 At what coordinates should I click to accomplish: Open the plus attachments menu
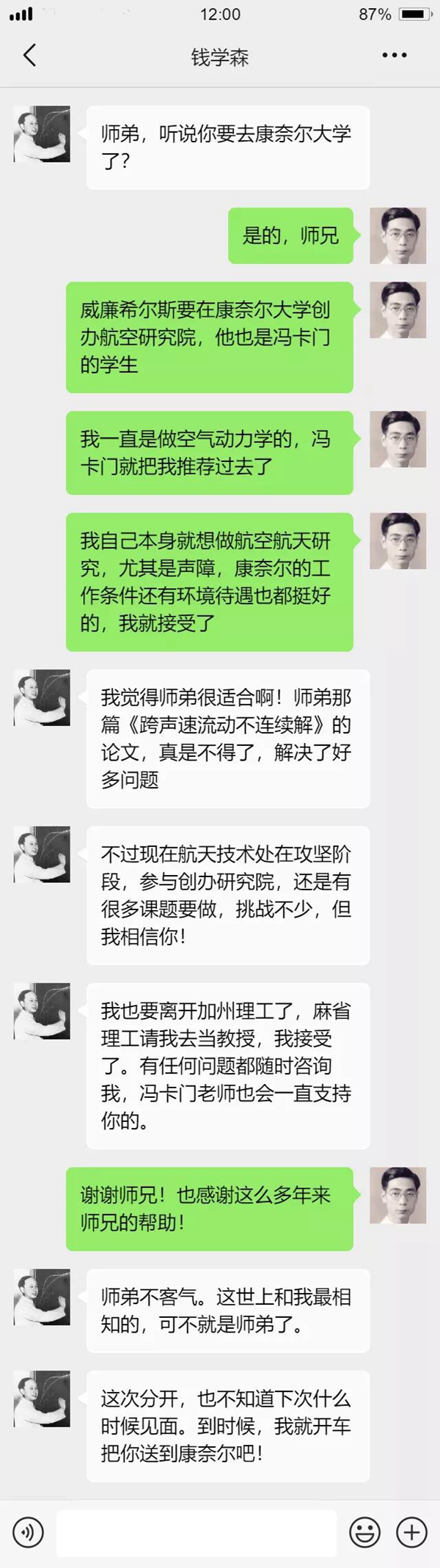pyautogui.click(x=411, y=1532)
